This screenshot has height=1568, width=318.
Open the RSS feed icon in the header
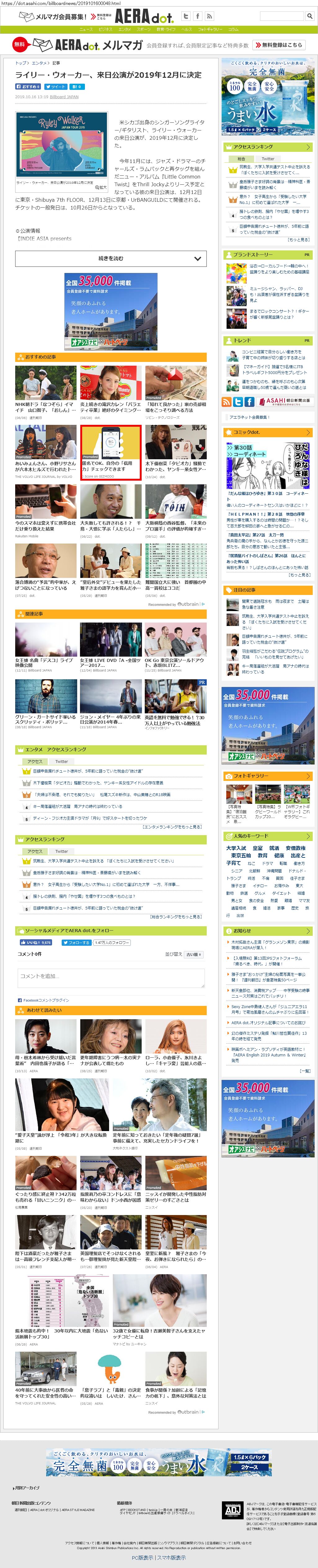[210, 16]
